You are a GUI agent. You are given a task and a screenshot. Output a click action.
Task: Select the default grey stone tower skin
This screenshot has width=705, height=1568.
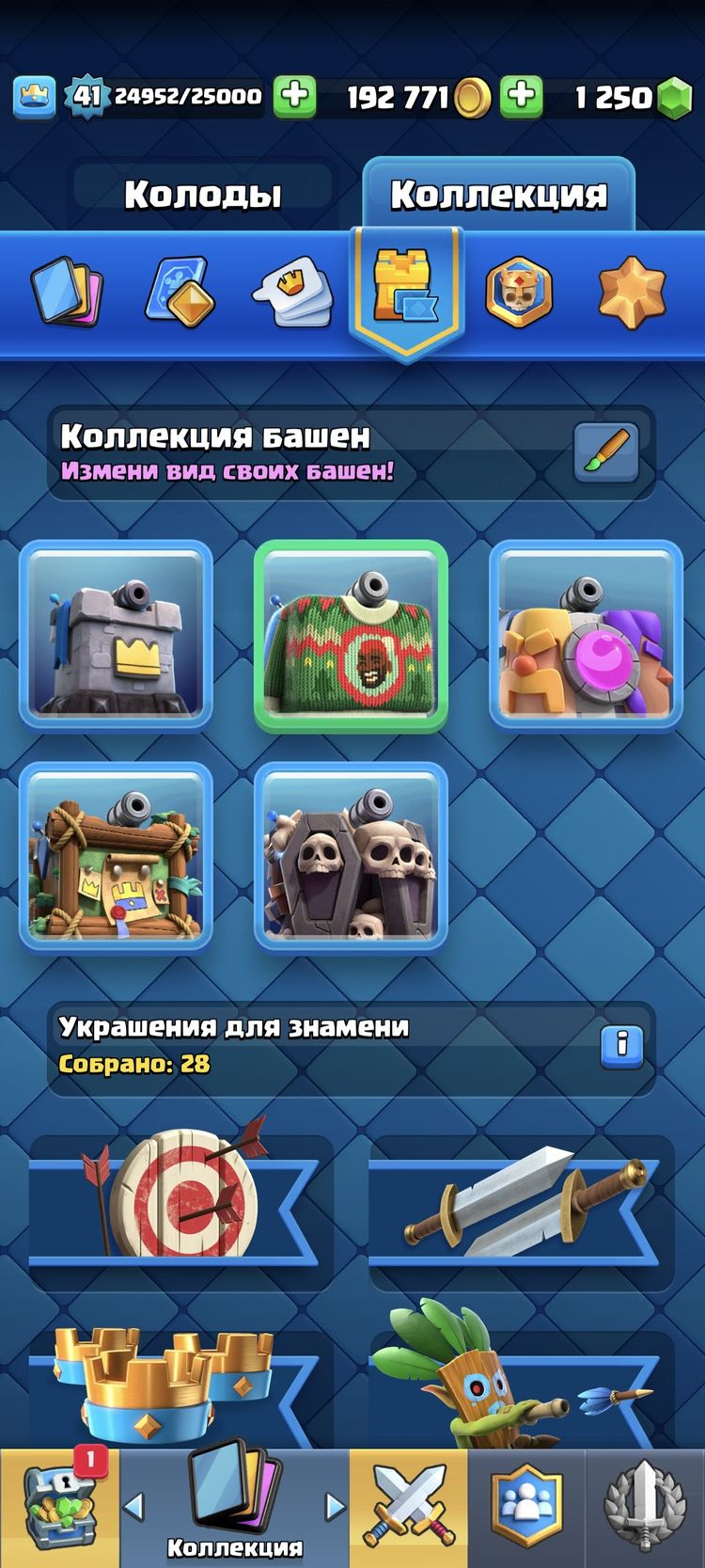pos(116,635)
